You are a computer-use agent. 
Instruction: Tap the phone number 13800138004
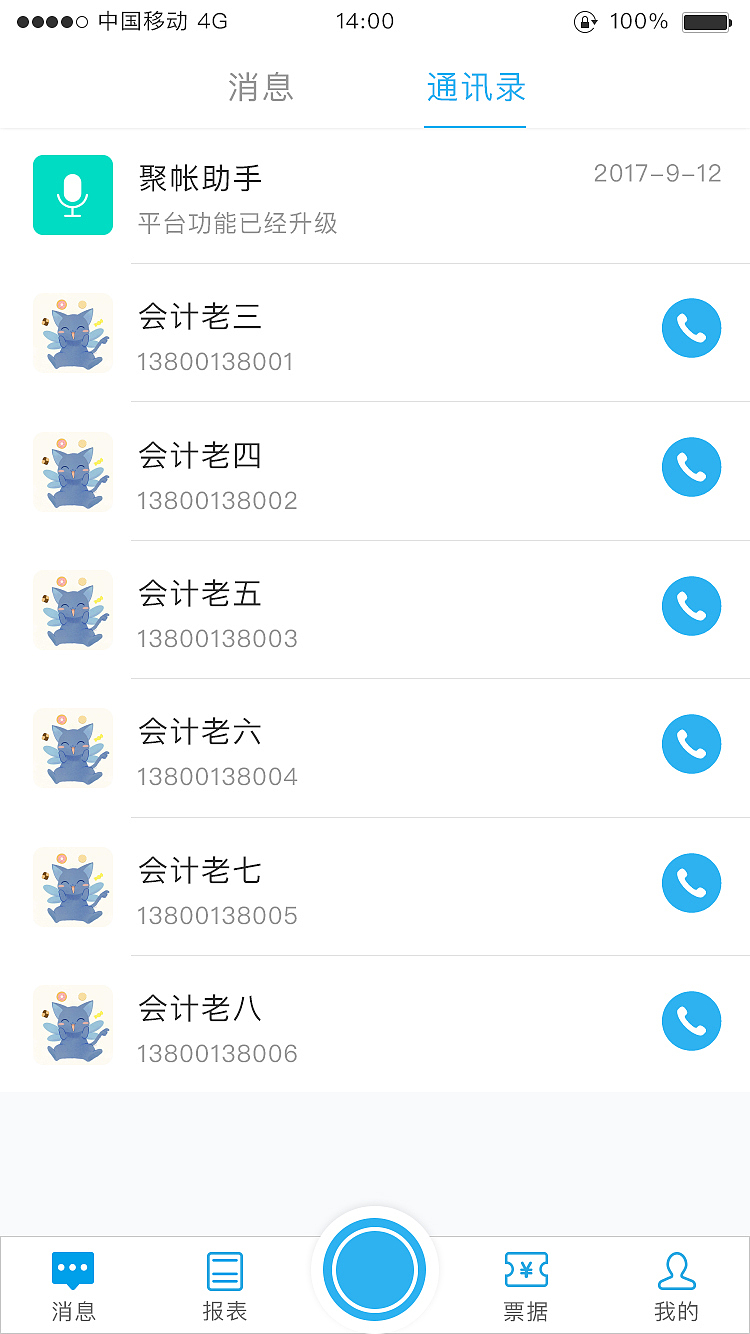(216, 776)
